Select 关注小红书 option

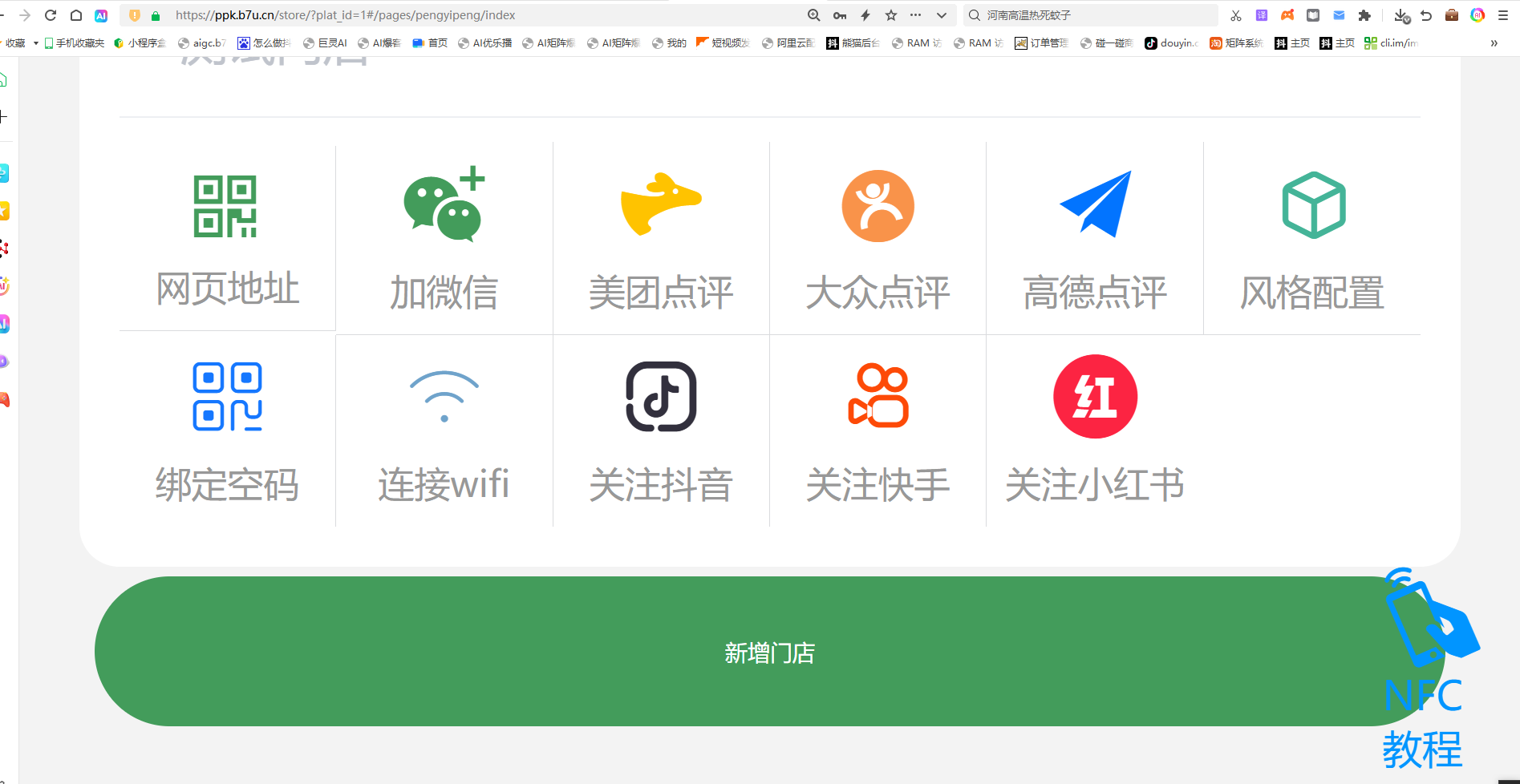(x=1095, y=431)
